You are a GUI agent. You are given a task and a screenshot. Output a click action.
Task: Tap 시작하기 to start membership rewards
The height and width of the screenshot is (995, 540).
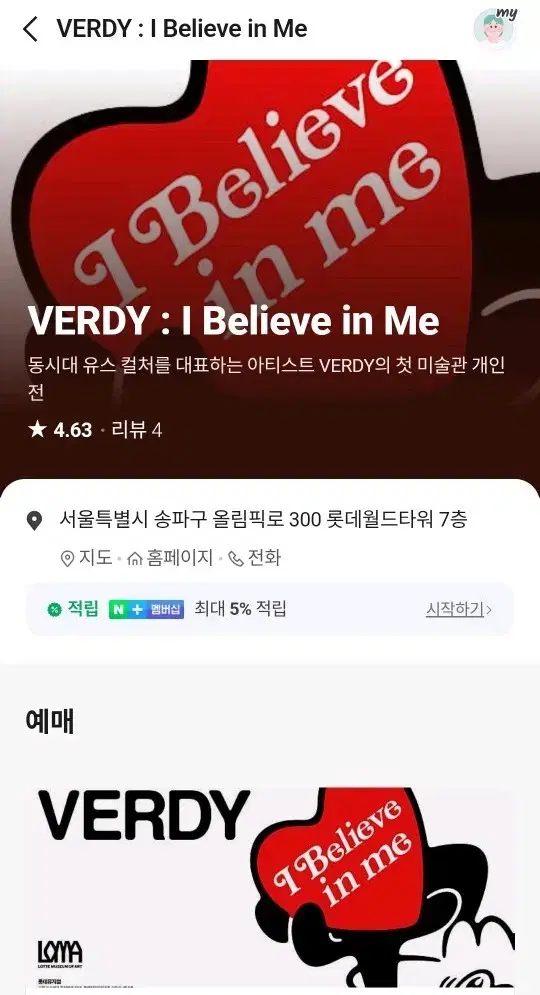pyautogui.click(x=459, y=609)
